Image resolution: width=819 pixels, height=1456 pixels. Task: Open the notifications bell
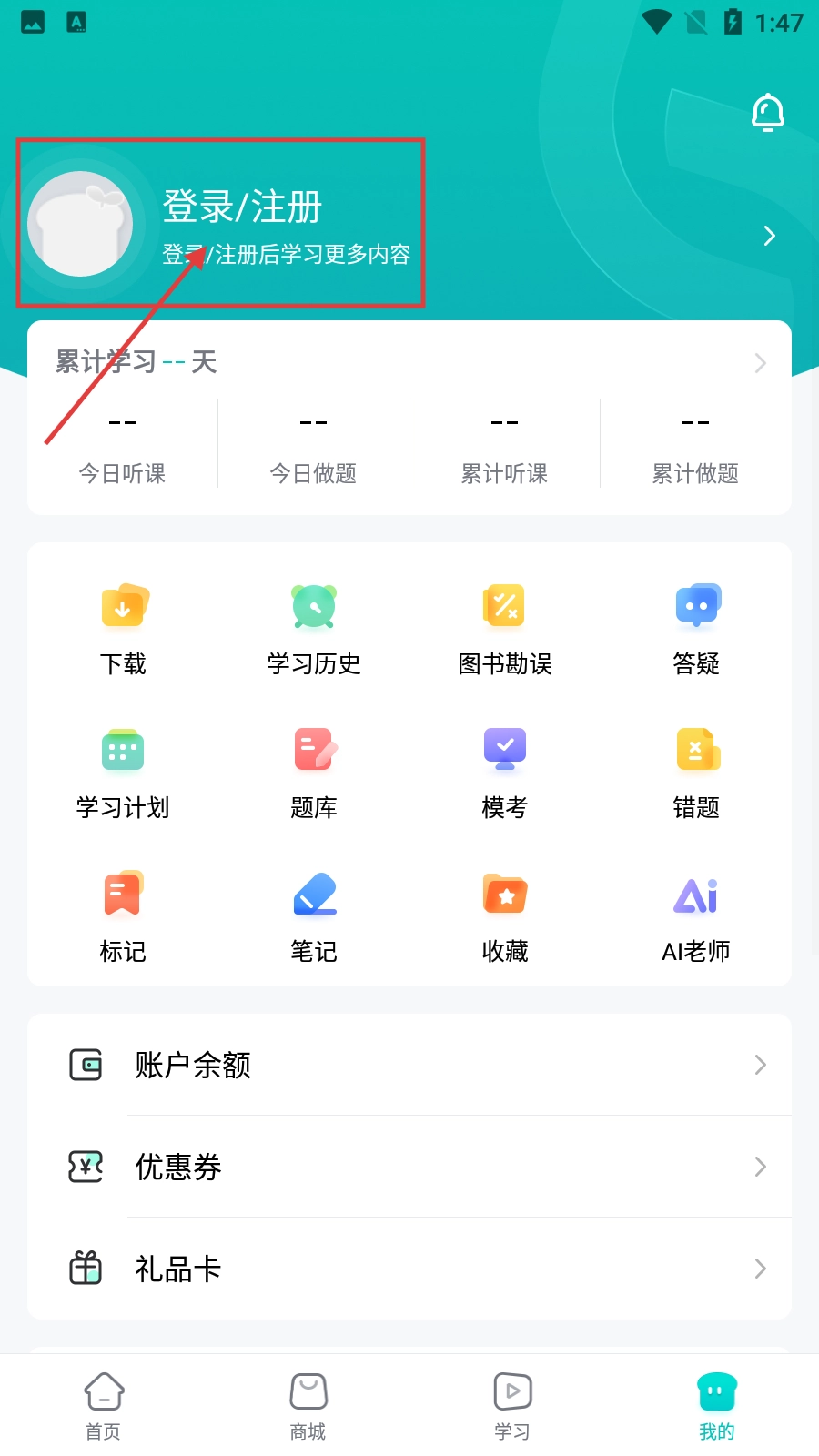(767, 113)
